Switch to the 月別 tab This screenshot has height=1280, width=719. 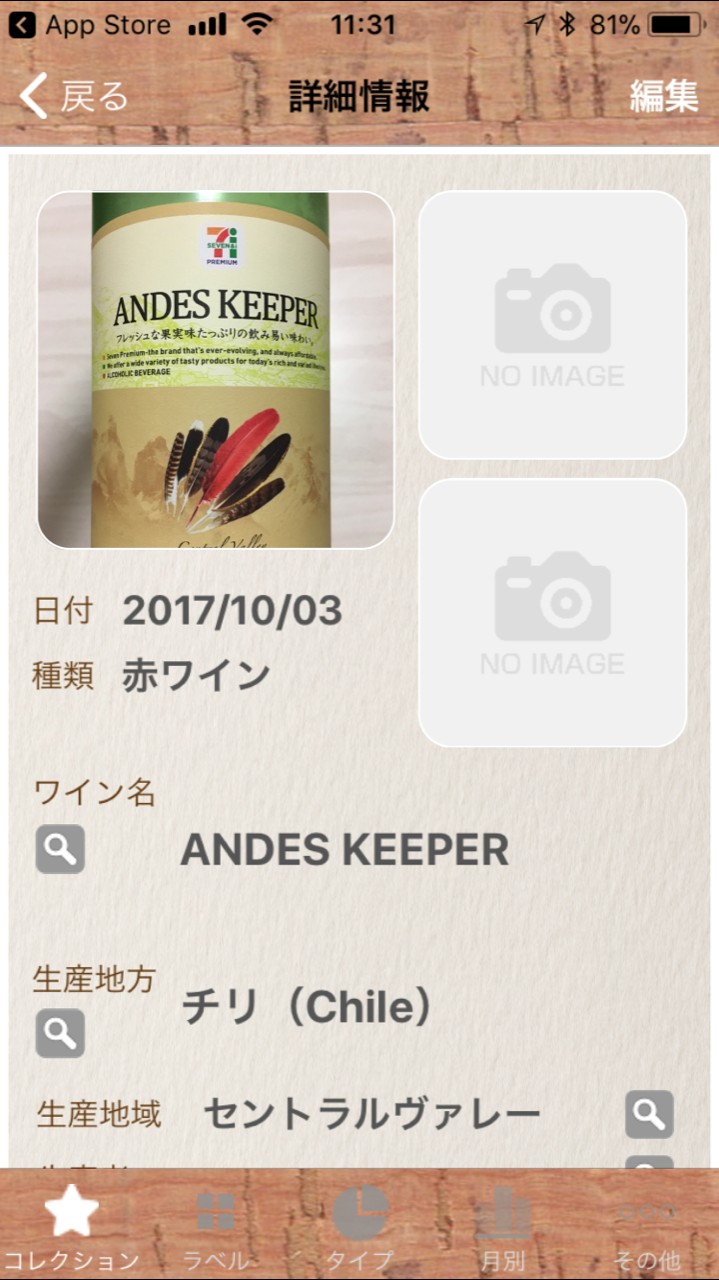pos(503,1226)
